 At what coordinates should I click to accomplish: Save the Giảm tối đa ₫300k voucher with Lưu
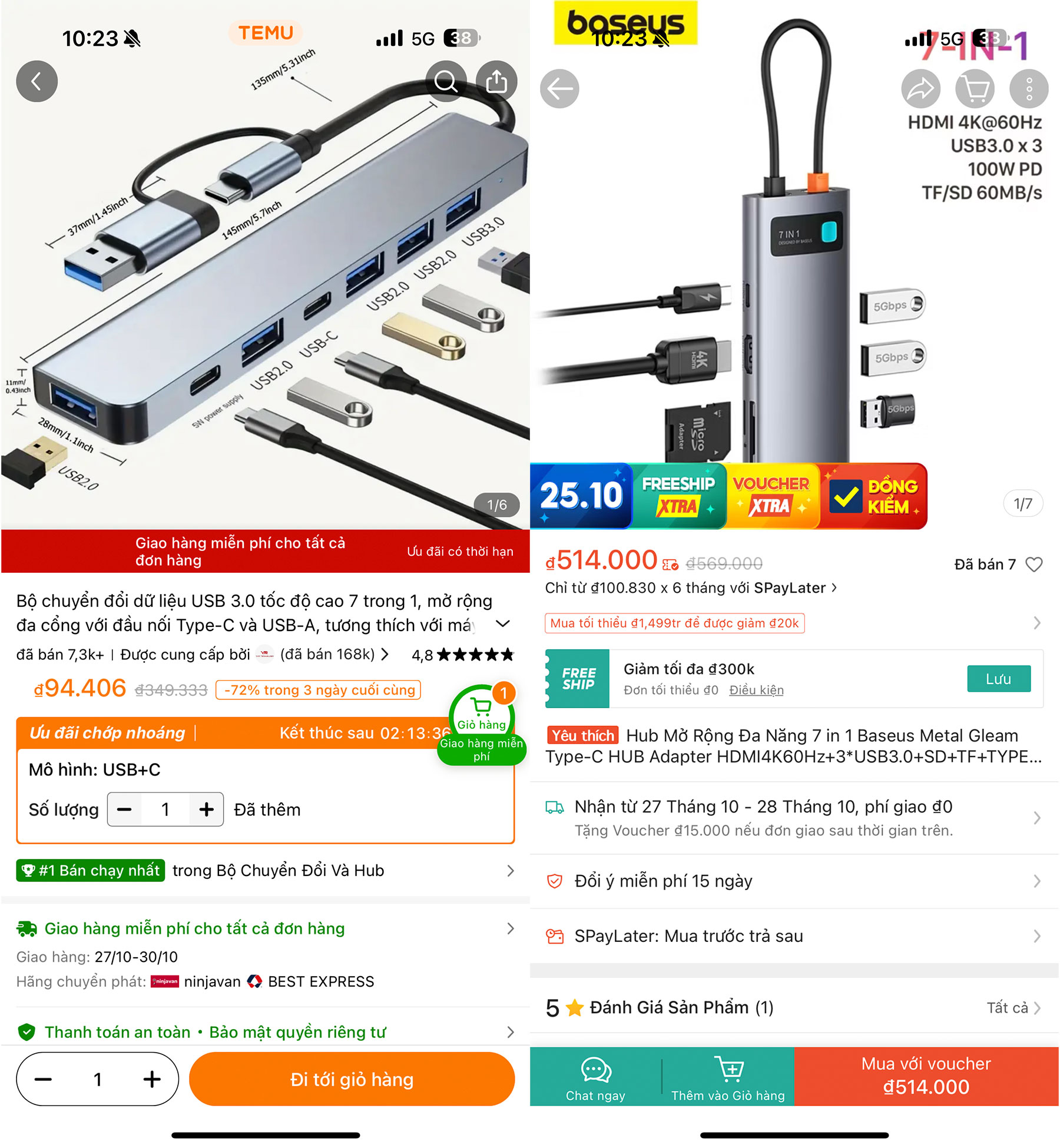tap(998, 679)
